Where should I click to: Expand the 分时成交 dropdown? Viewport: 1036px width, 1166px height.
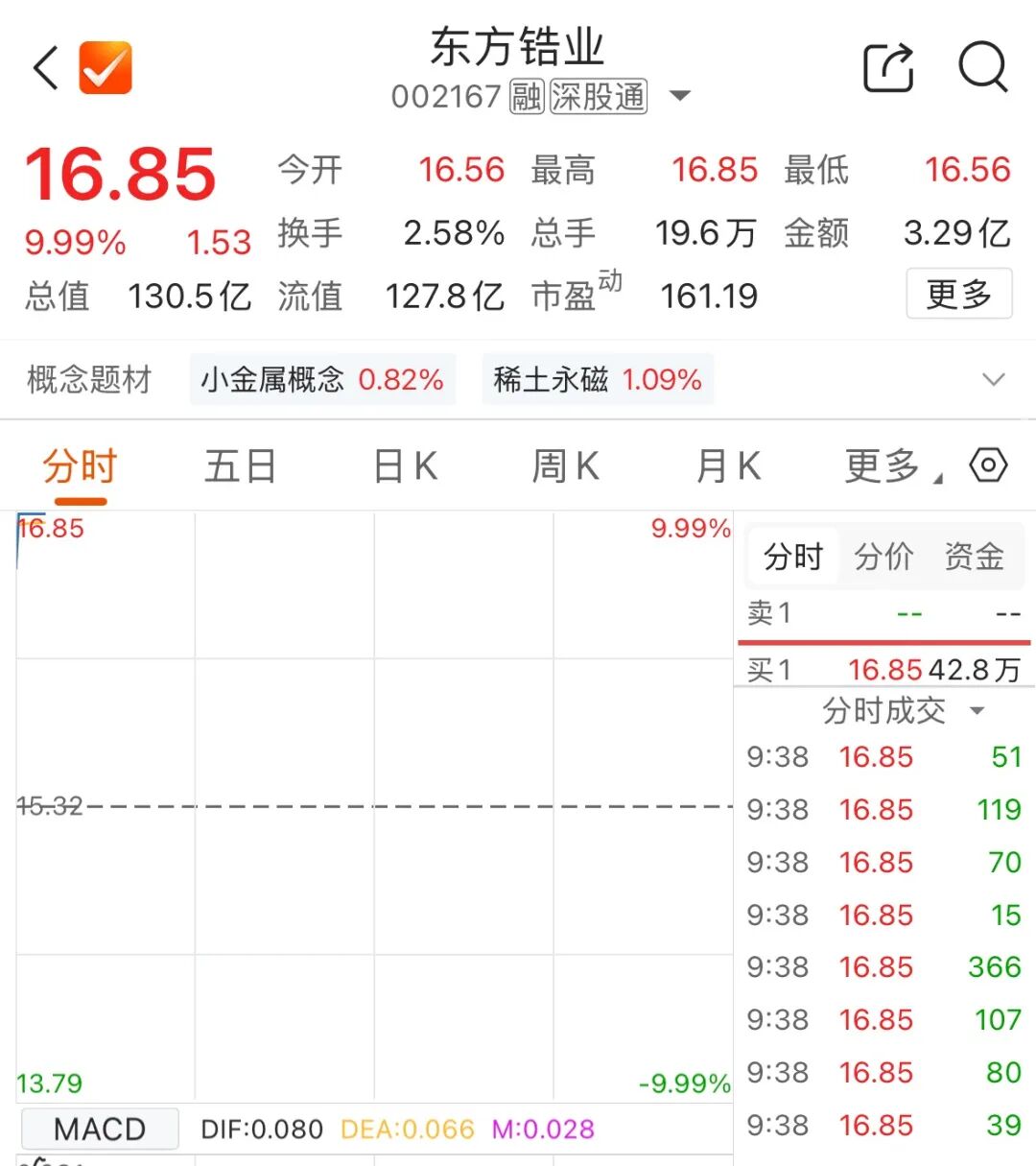pyautogui.click(x=904, y=711)
